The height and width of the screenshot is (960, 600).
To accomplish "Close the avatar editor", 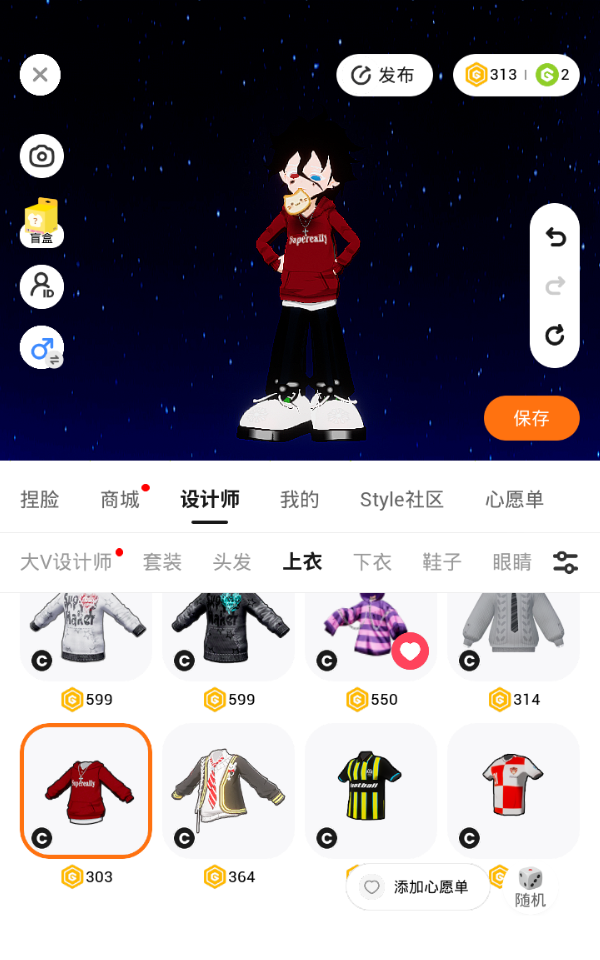I will coord(40,75).
